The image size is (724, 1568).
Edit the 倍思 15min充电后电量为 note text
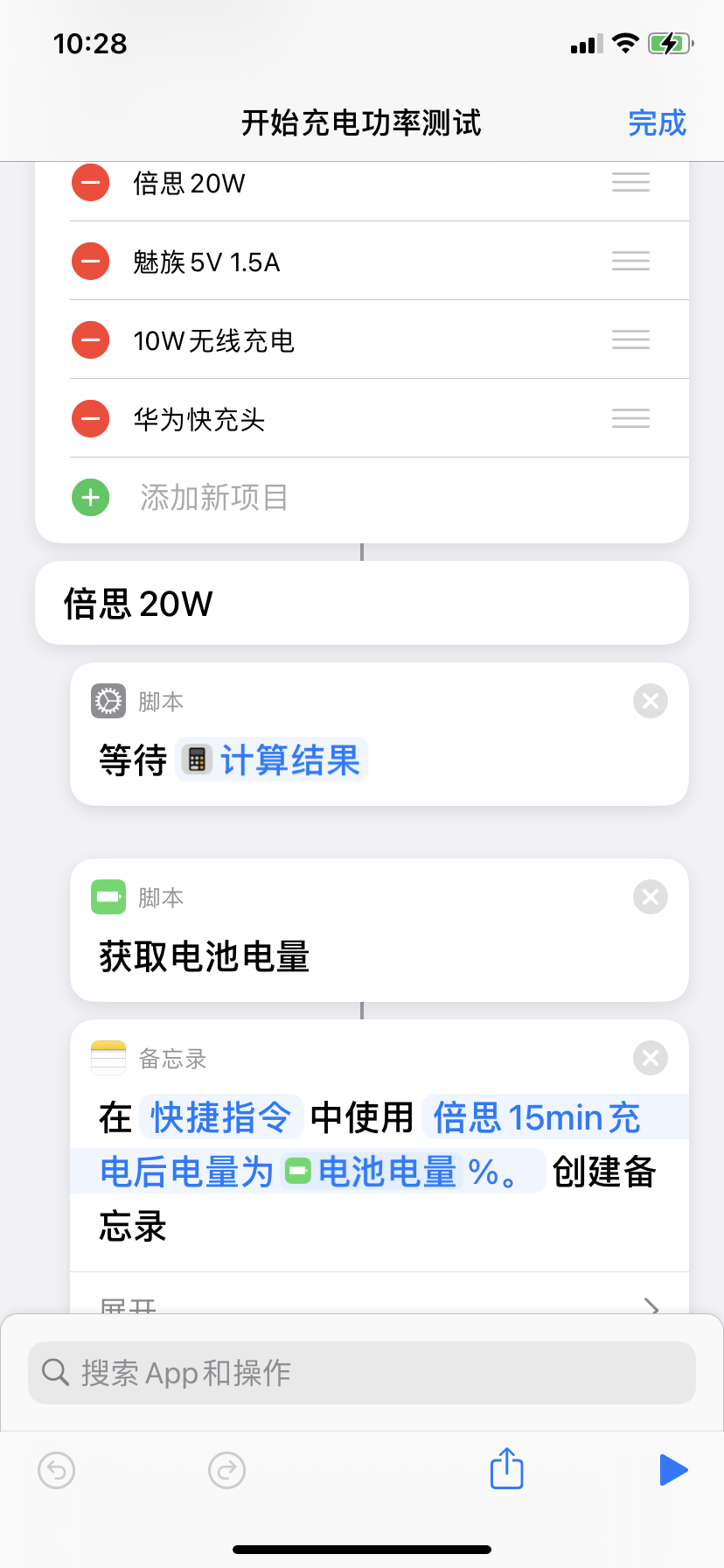535,1118
